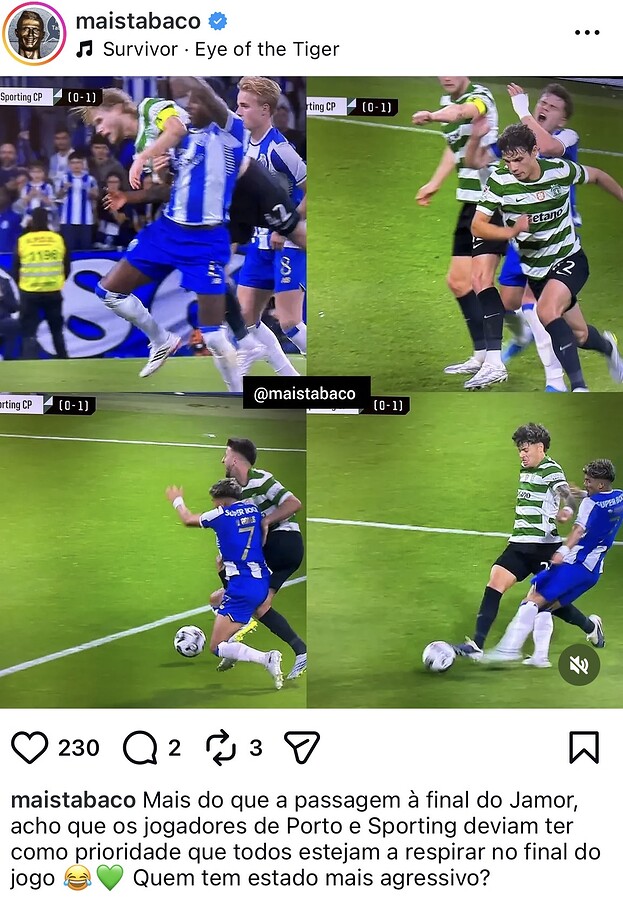
Task: Open the Eye of the Tiger audio
Action: point(220,49)
